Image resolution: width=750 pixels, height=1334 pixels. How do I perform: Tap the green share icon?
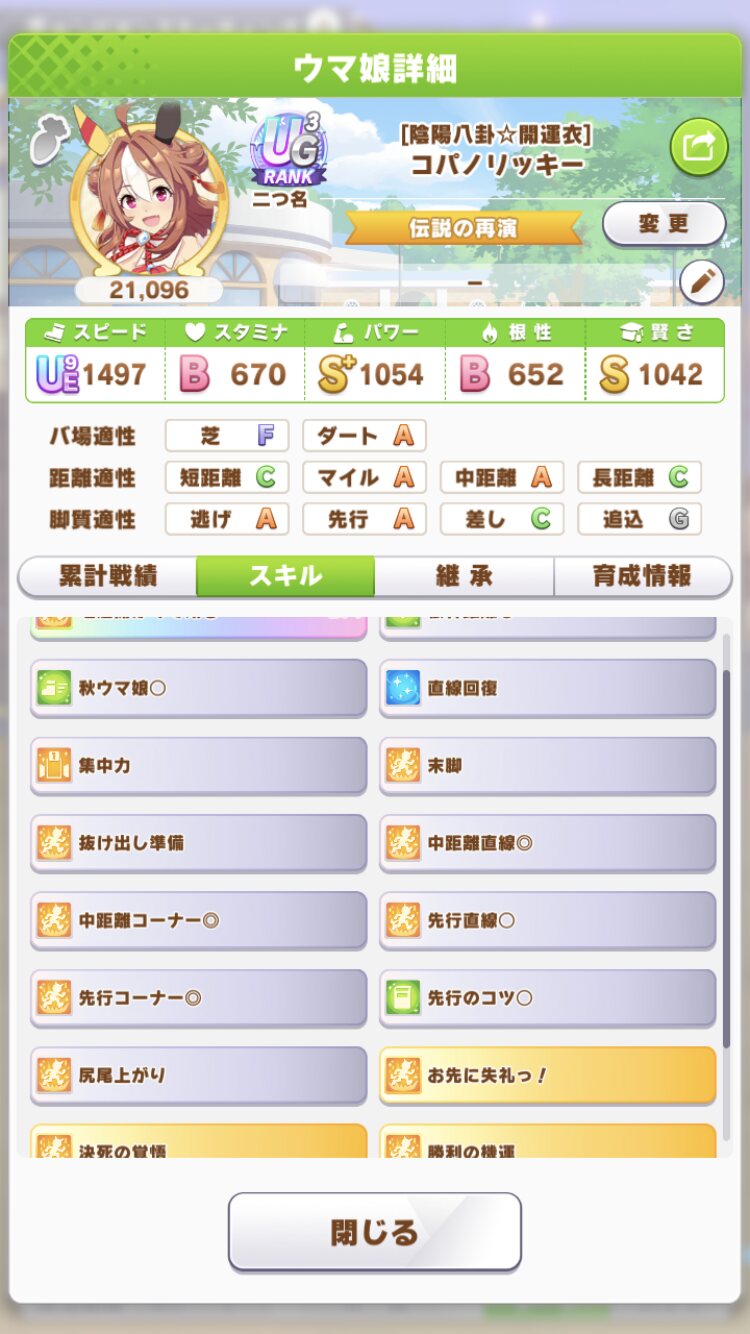pos(699,147)
